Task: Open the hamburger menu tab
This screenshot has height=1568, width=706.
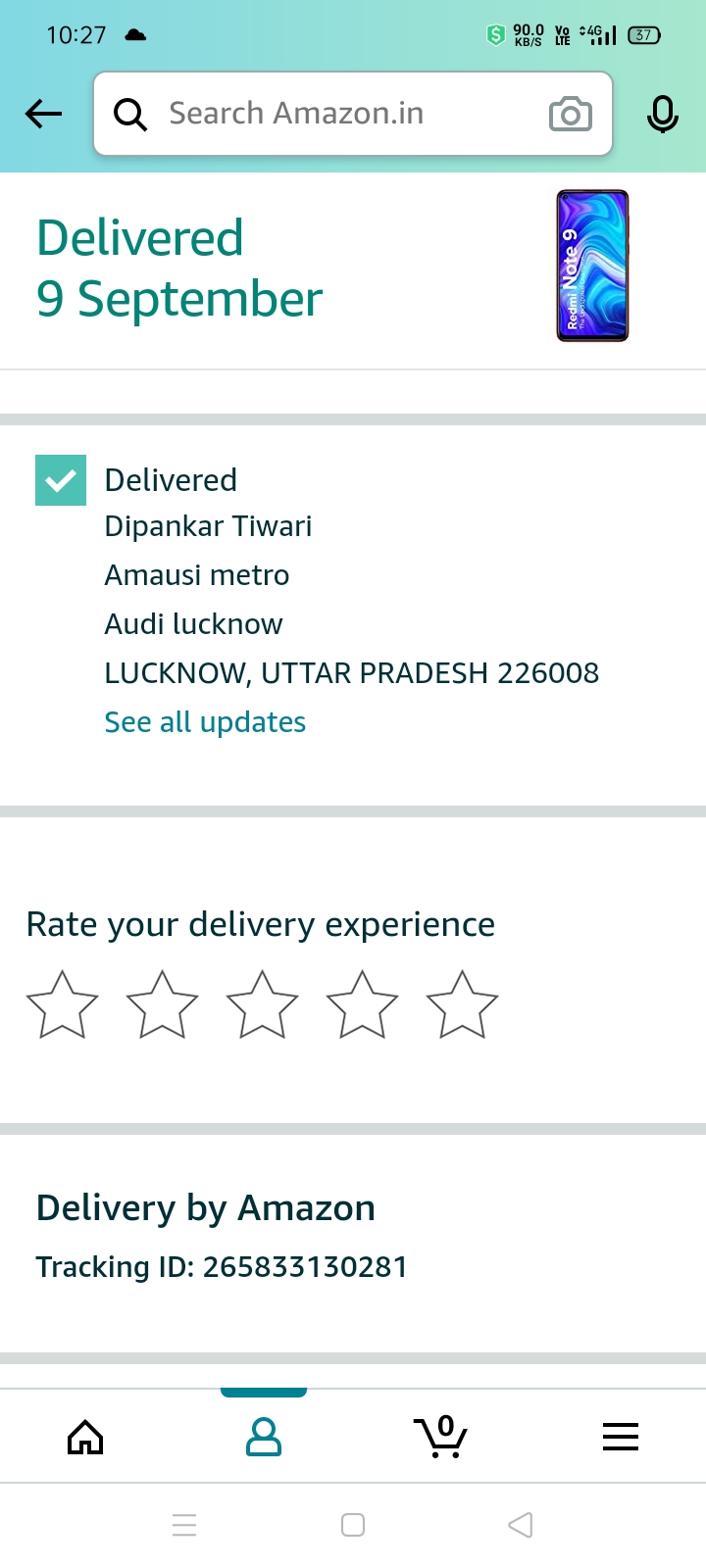Action: (x=621, y=1438)
